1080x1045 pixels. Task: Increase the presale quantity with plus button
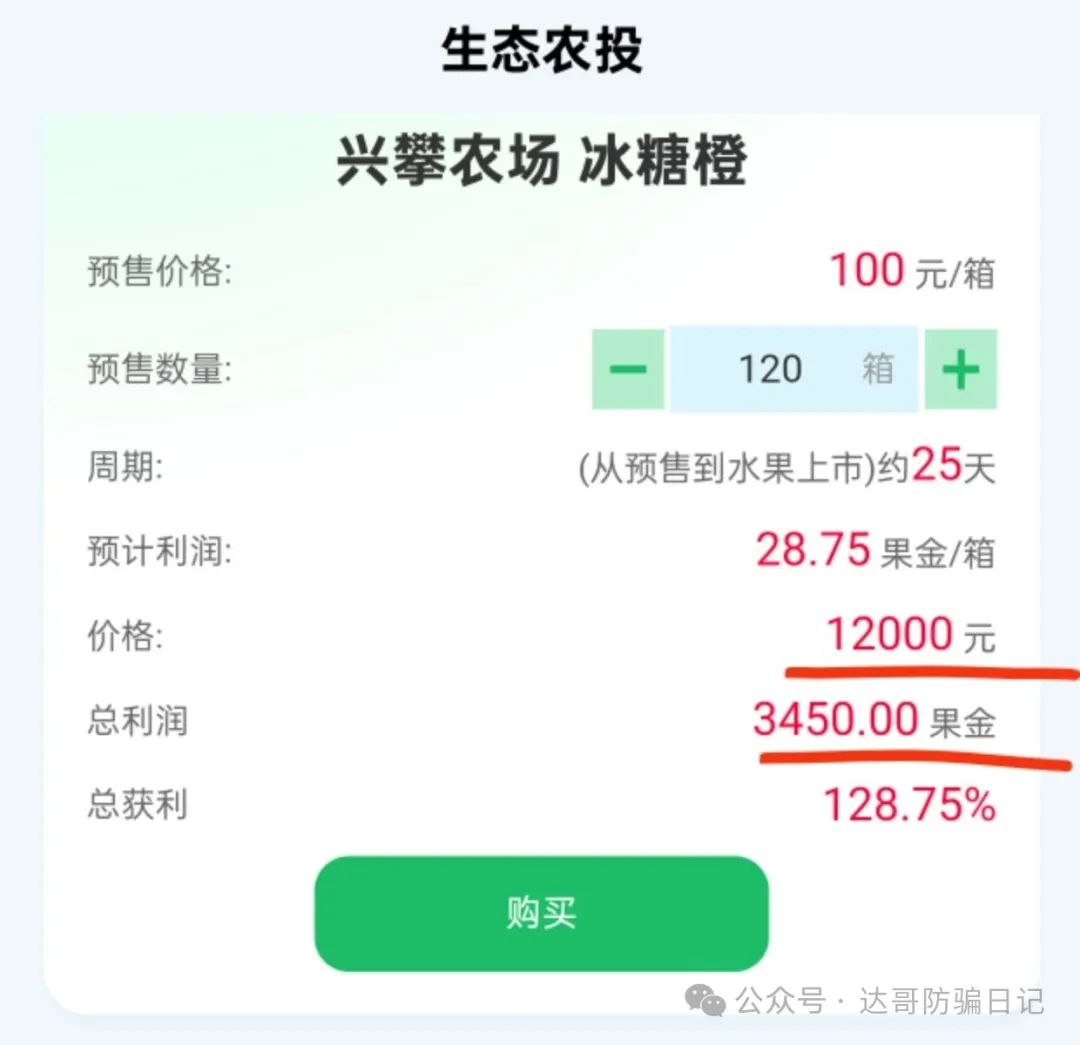[x=960, y=369]
